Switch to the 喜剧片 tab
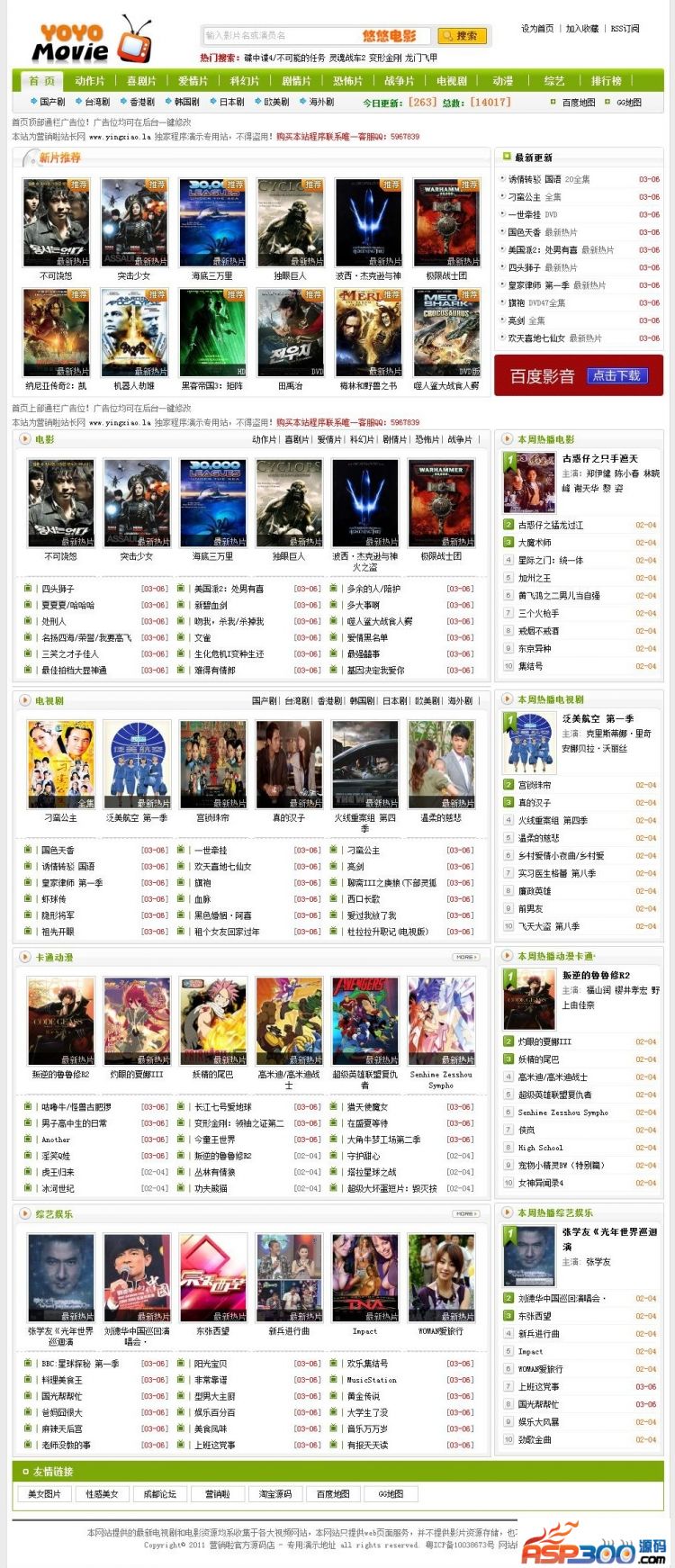The height and width of the screenshot is (1568, 675). coord(141,81)
